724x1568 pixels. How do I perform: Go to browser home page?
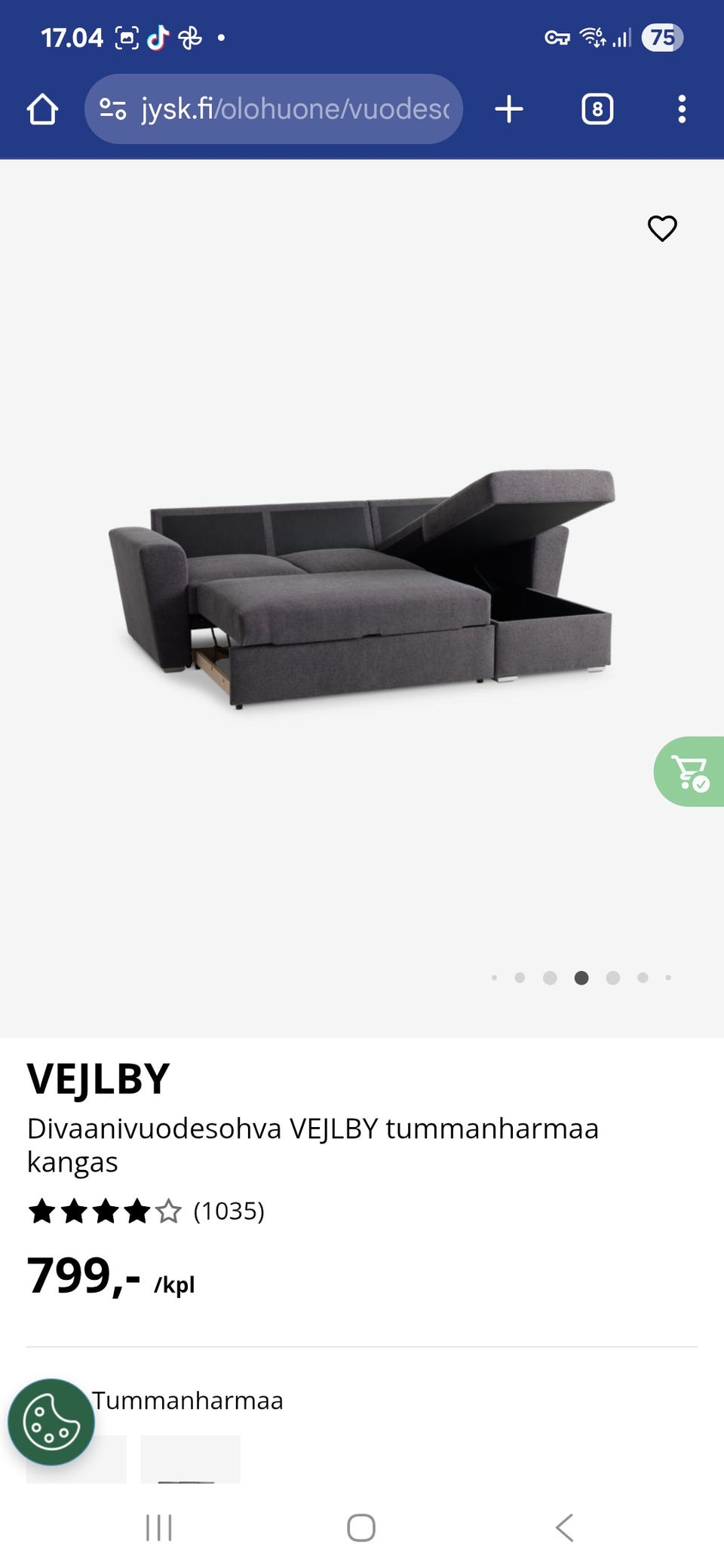[x=42, y=109]
